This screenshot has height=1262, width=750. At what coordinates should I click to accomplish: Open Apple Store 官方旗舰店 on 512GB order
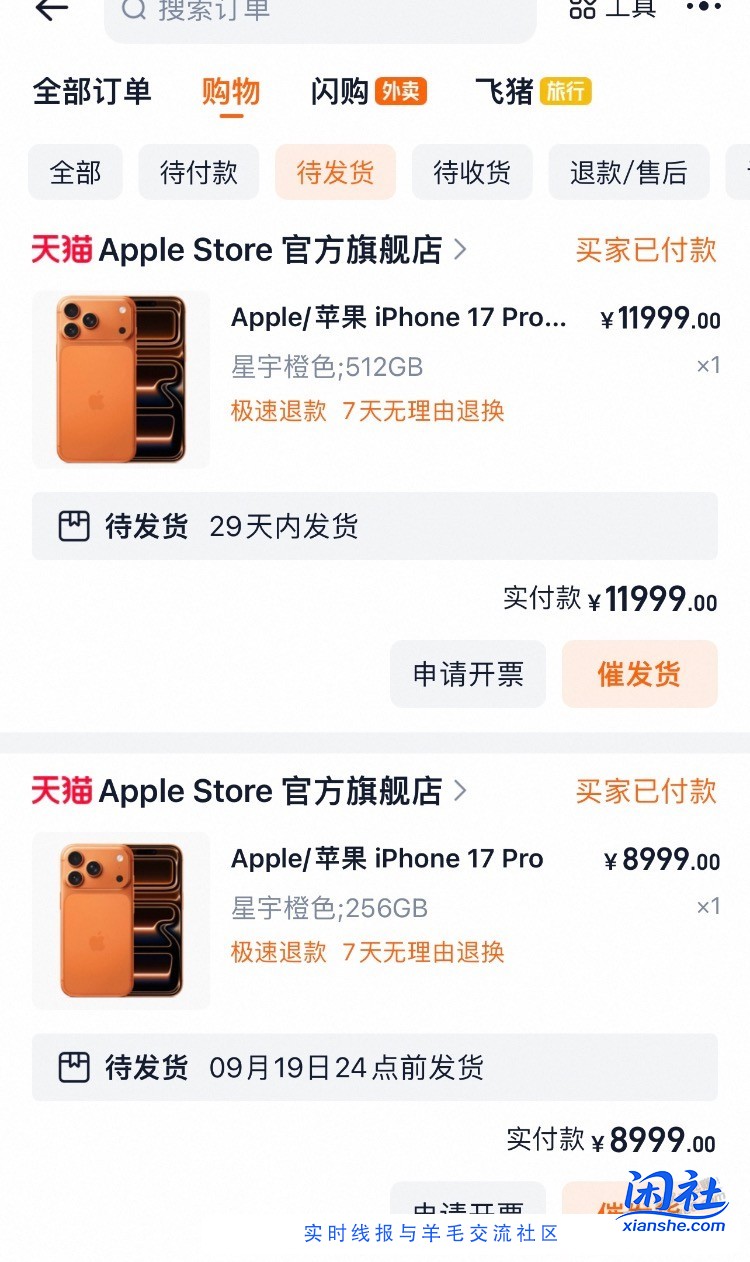[x=270, y=250]
